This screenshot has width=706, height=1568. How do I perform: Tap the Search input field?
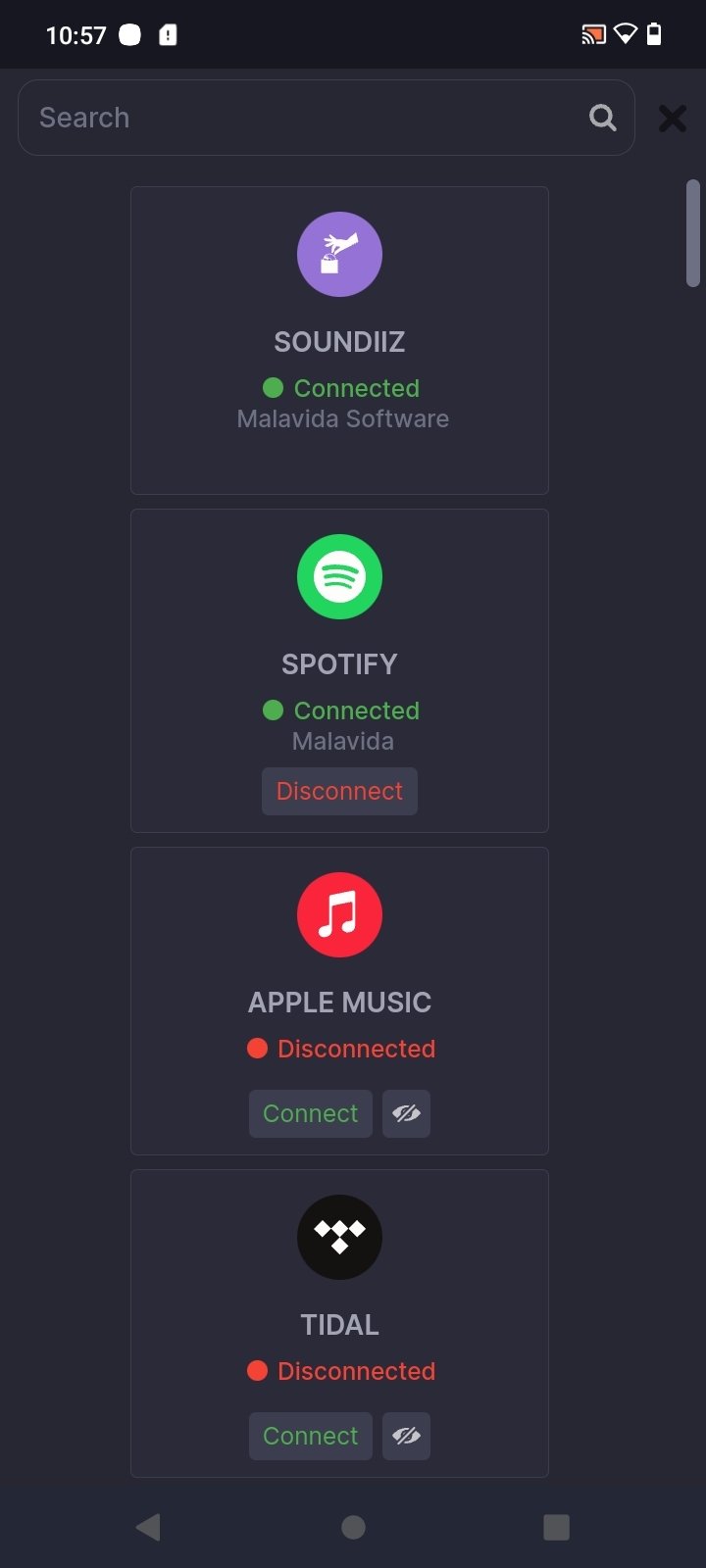pyautogui.click(x=326, y=118)
